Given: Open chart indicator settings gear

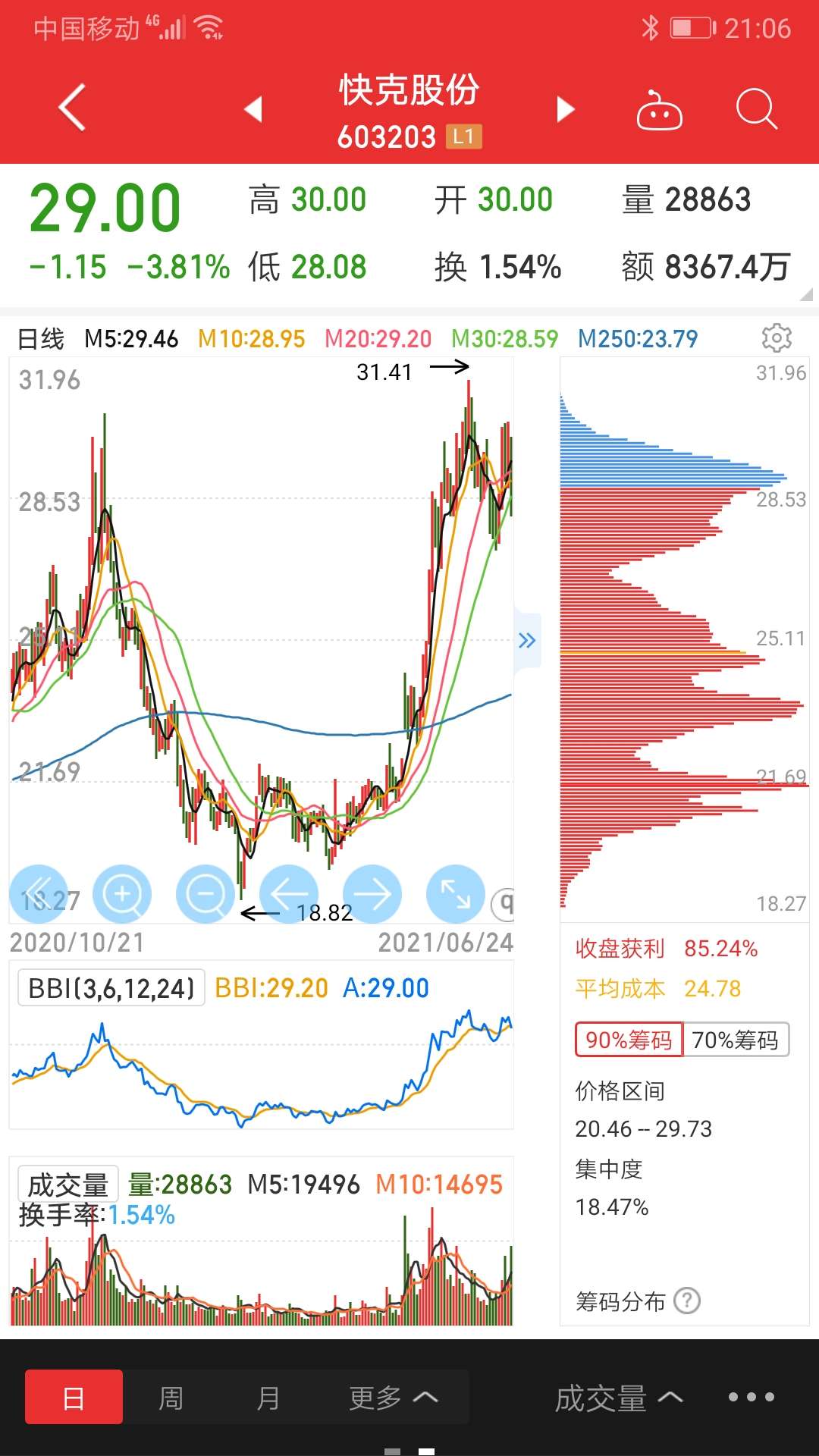Looking at the screenshot, I should (777, 338).
